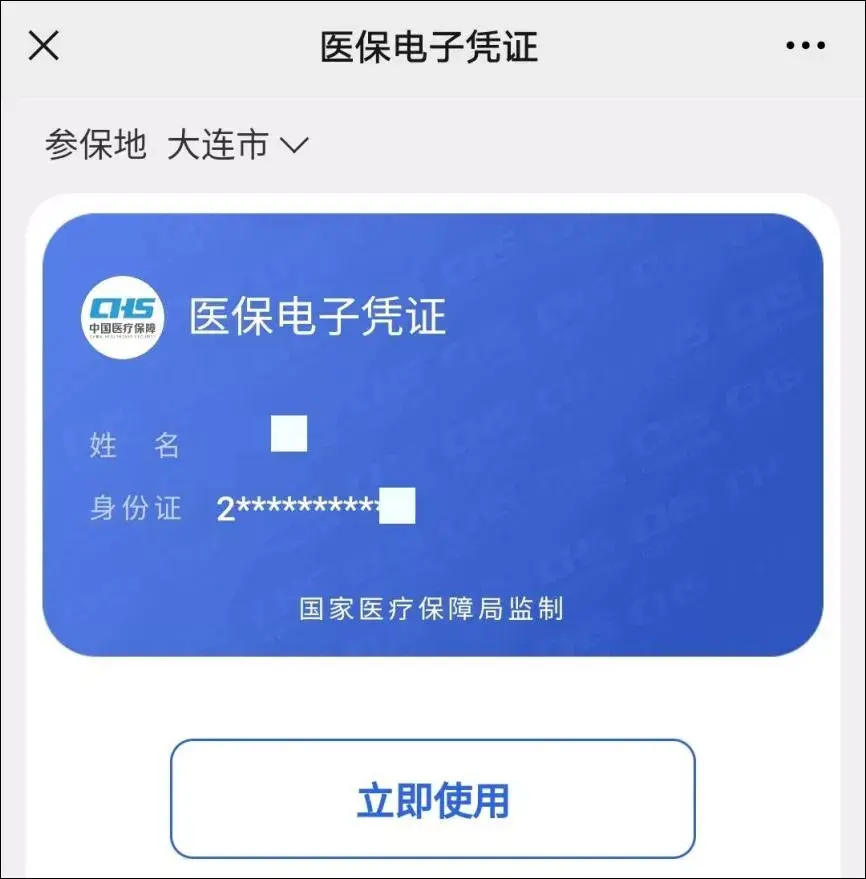The width and height of the screenshot is (866, 879).
Task: Select the 参保地 label to change region
Action: point(95,144)
